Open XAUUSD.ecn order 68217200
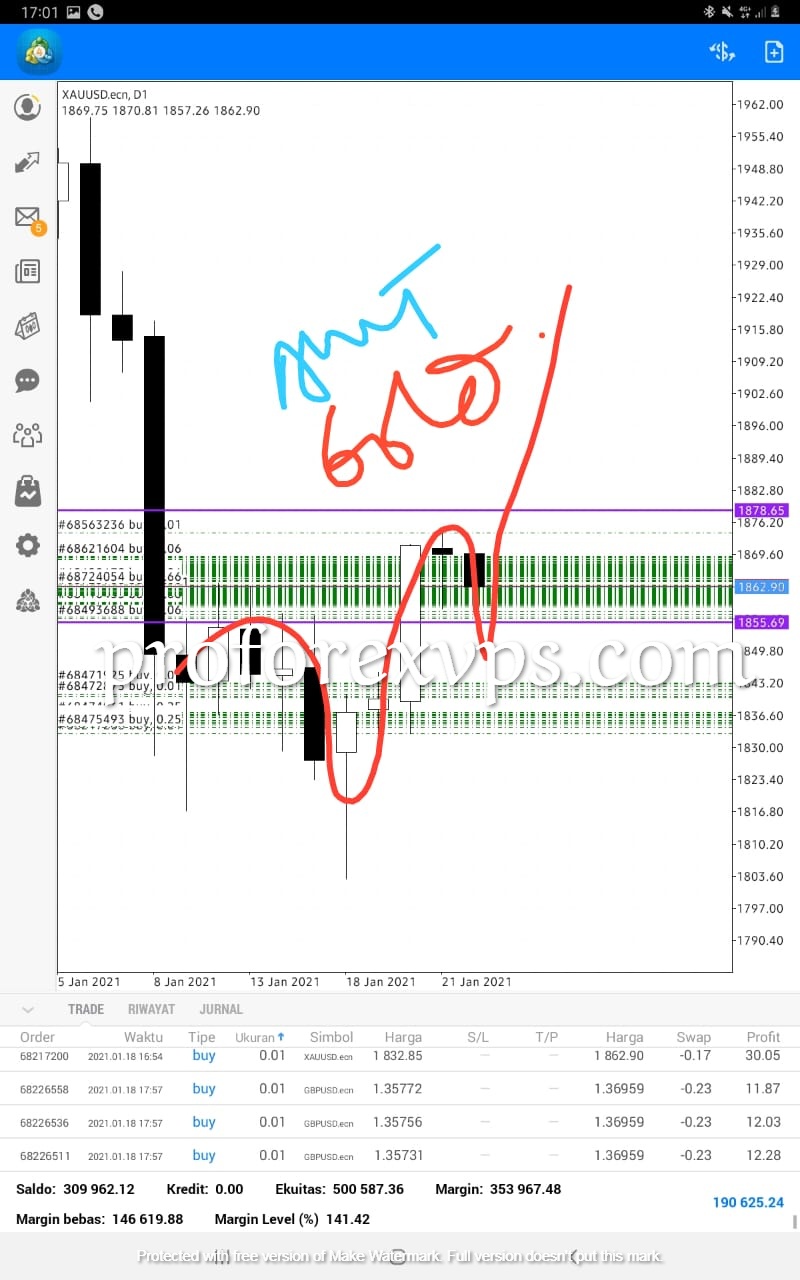The height and width of the screenshot is (1280, 800). [400, 1055]
